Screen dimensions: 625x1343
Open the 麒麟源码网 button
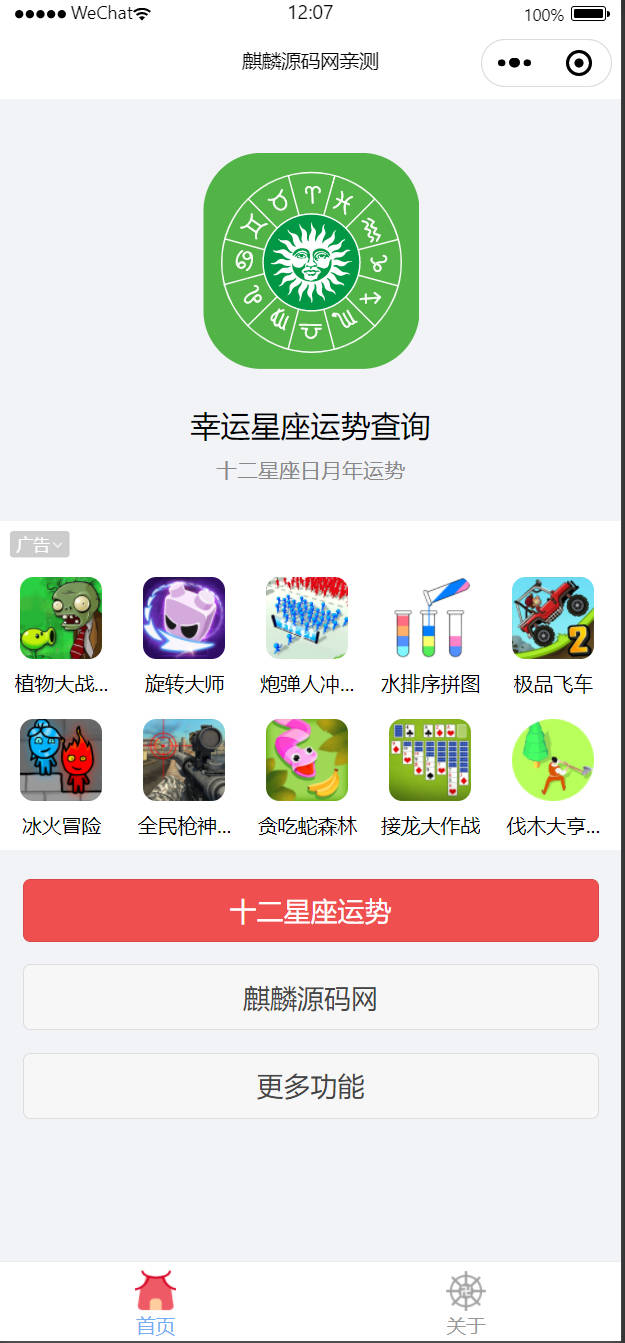pyautogui.click(x=311, y=997)
